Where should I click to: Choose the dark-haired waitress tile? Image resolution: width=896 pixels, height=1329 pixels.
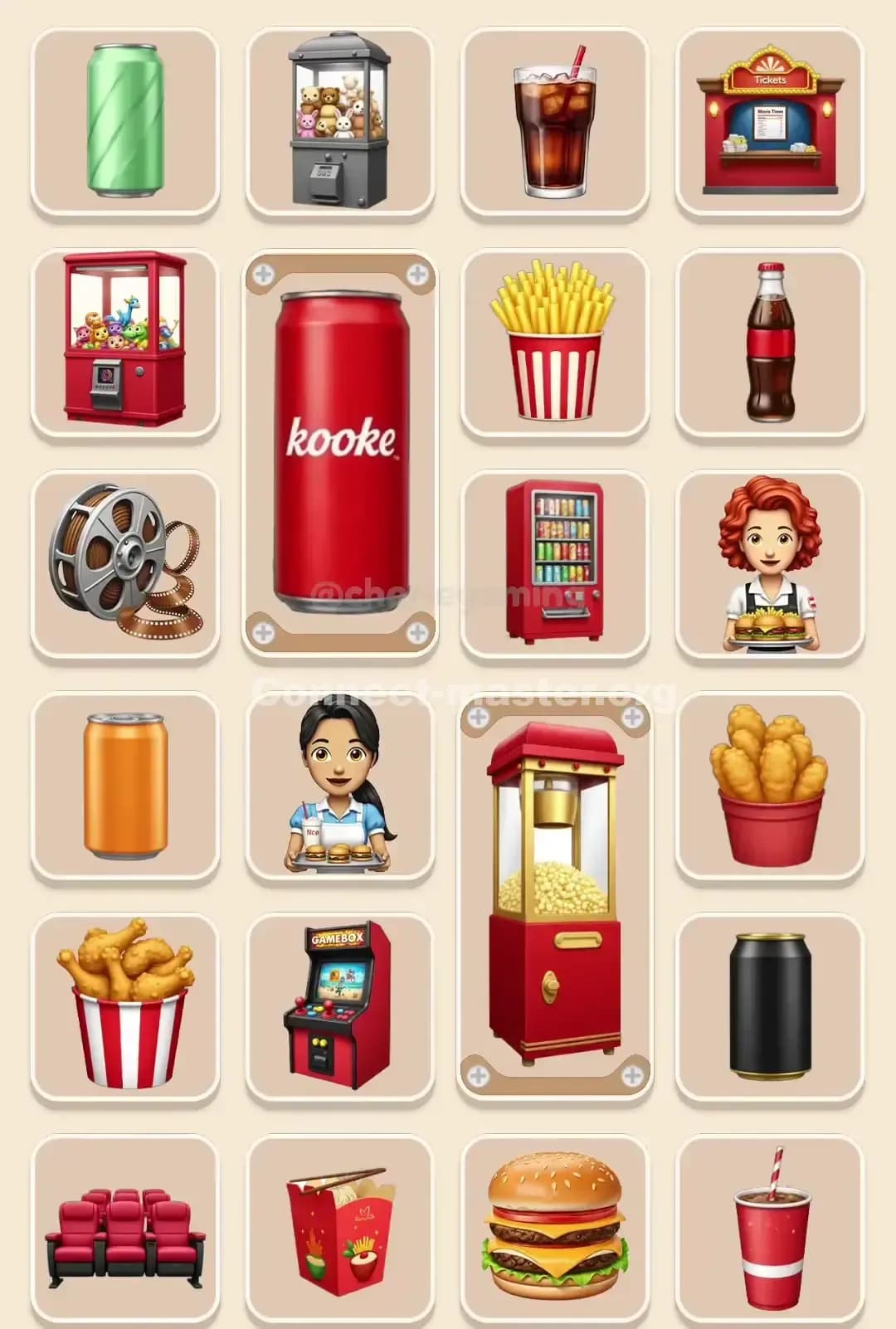point(339,785)
